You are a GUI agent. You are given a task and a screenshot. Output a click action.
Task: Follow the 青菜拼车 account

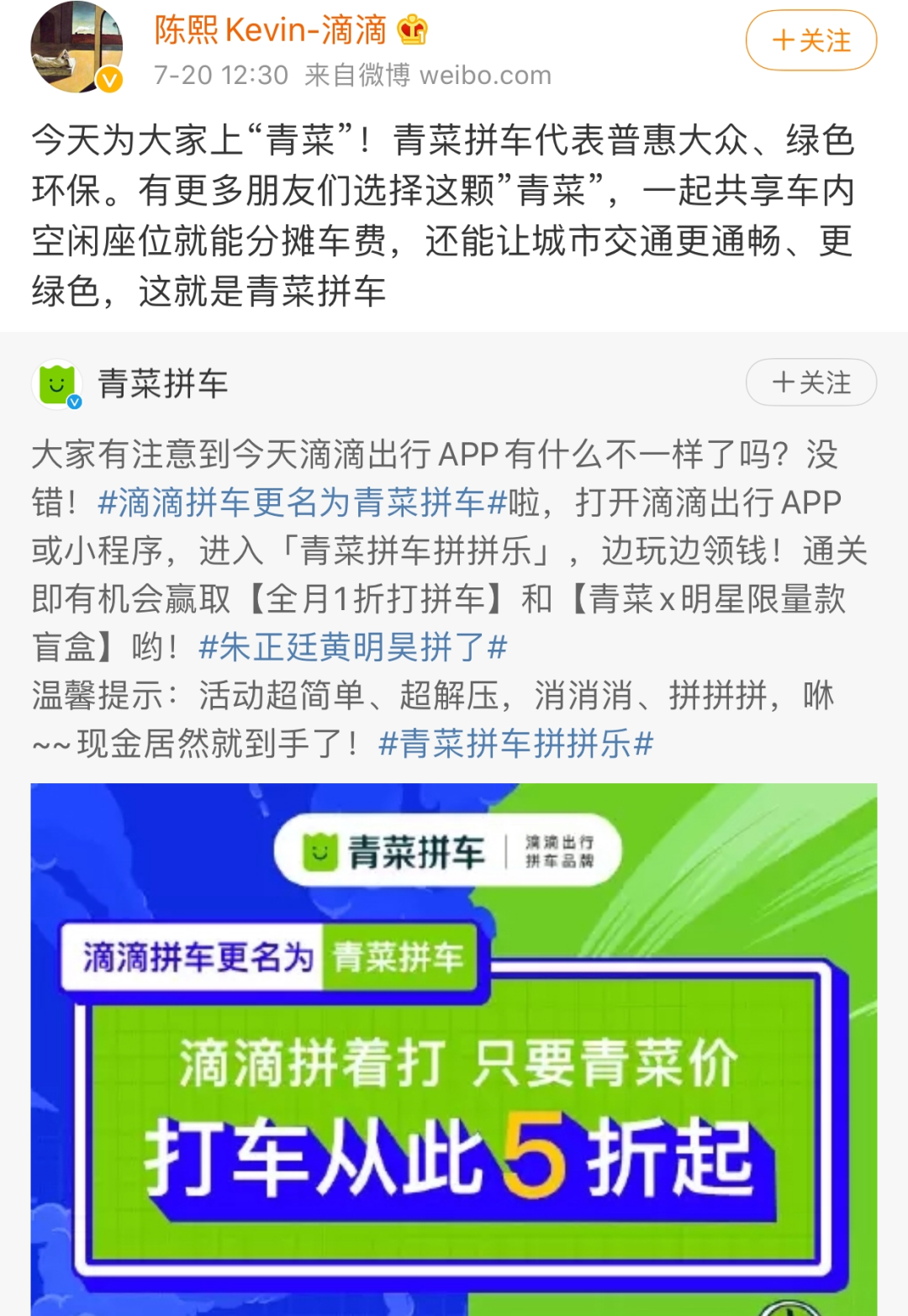[810, 383]
